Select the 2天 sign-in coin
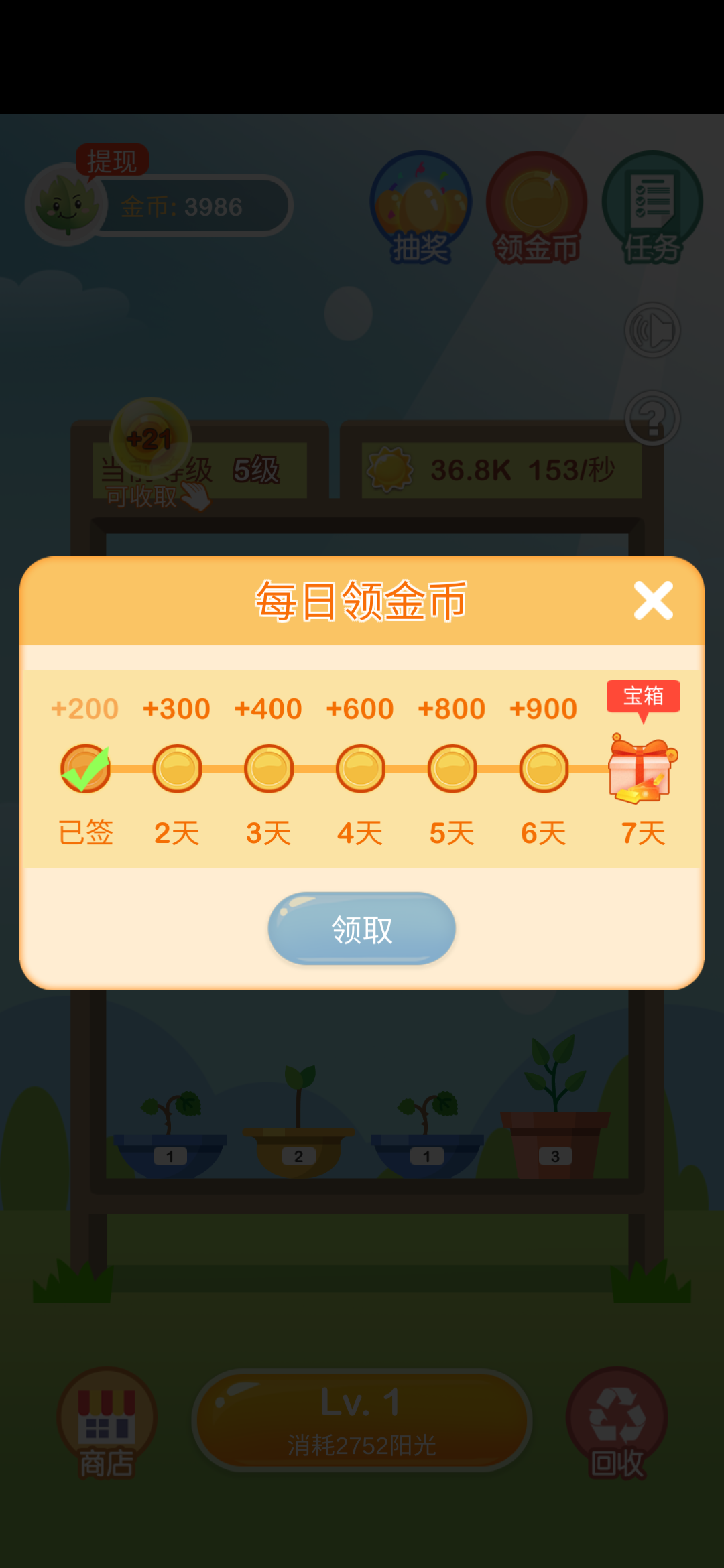This screenshot has height=1568, width=724. click(x=177, y=769)
